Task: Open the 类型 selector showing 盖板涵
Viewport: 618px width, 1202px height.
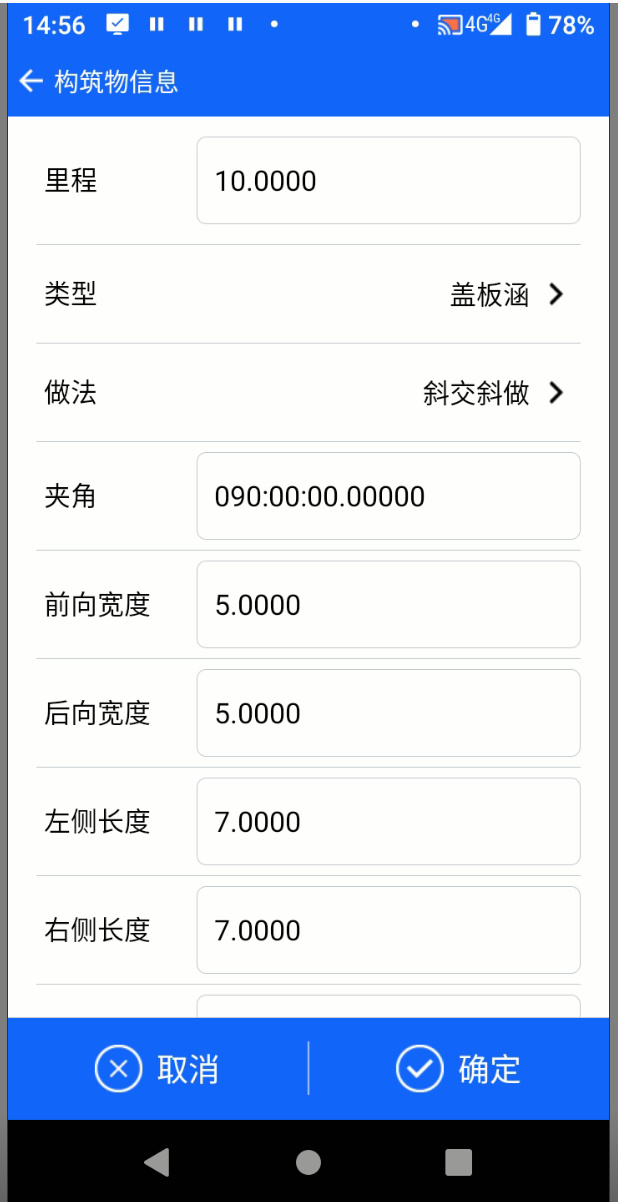Action: point(308,294)
